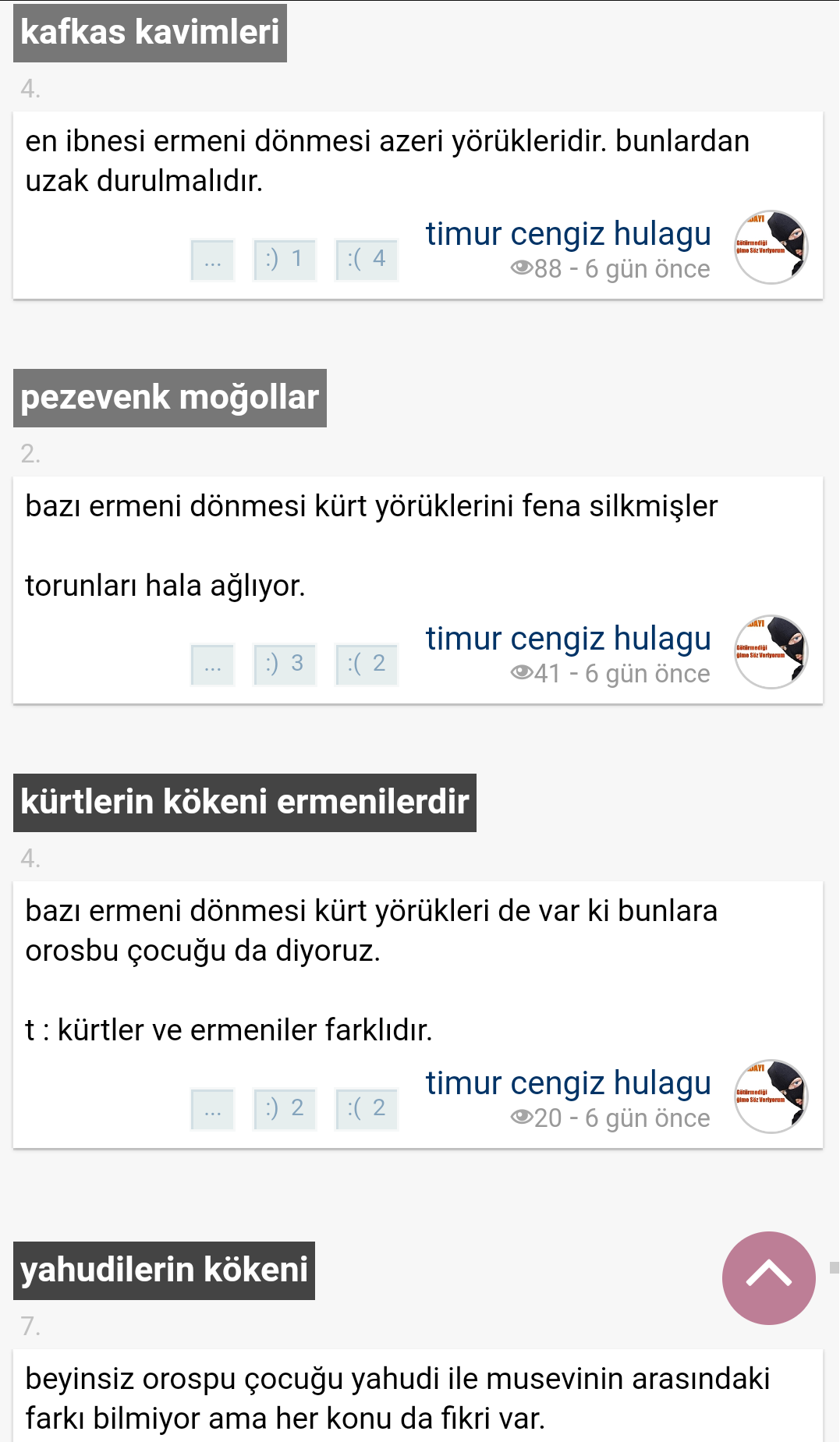Viewport: 840px width, 1442px height.
Task: Tap the scroll-to-top arrow button
Action: pyautogui.click(x=768, y=1277)
